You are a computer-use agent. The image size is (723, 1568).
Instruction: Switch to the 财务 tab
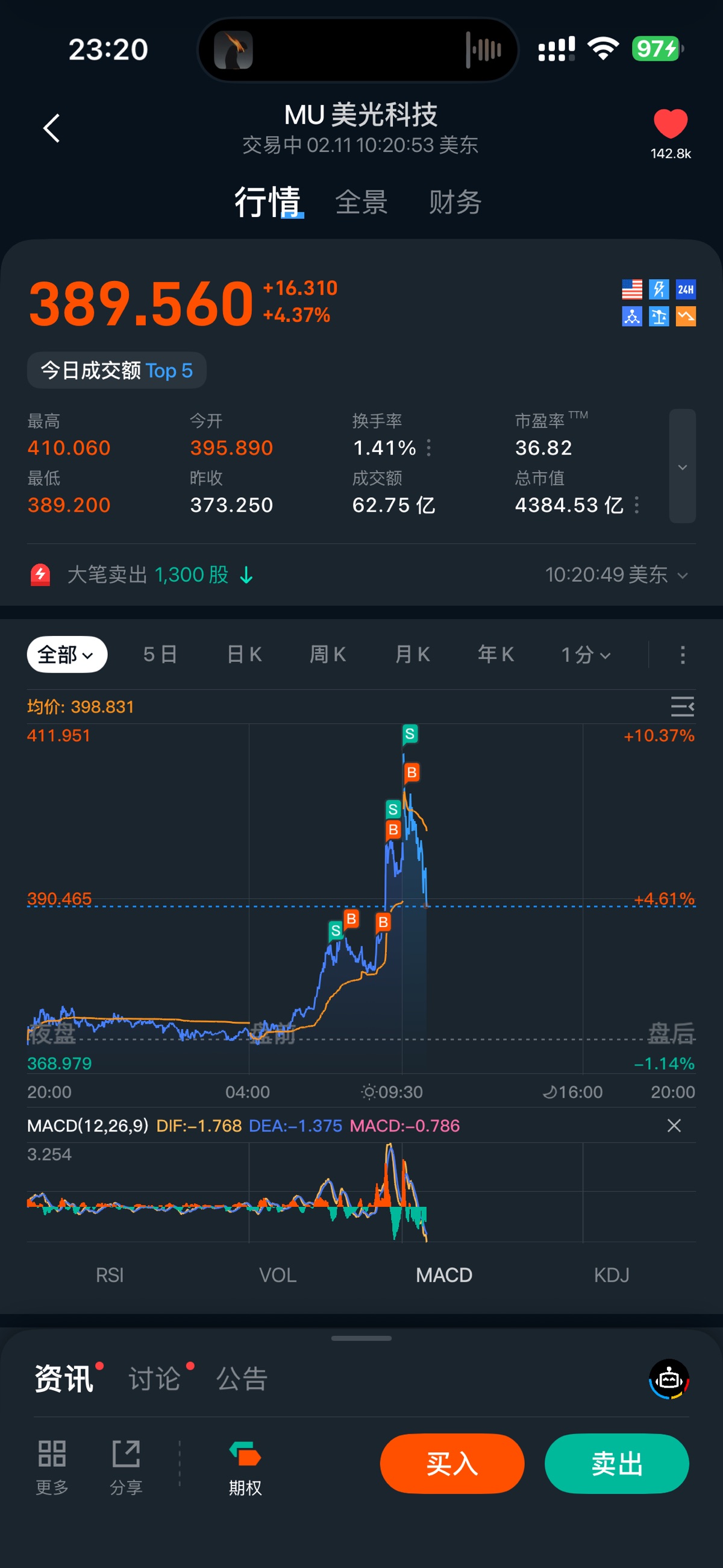click(455, 202)
